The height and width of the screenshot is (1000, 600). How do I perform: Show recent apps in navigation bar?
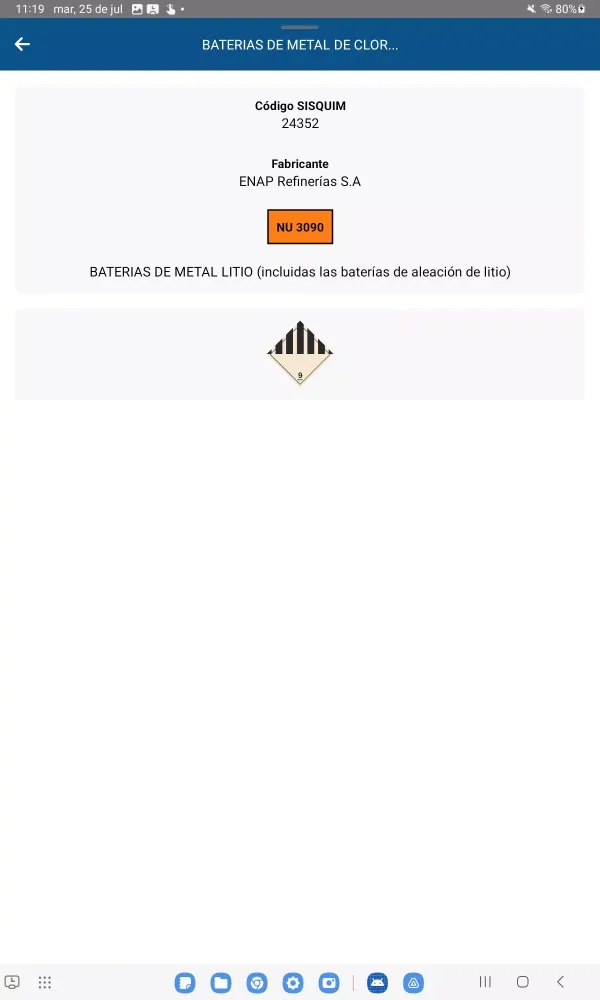click(x=485, y=982)
